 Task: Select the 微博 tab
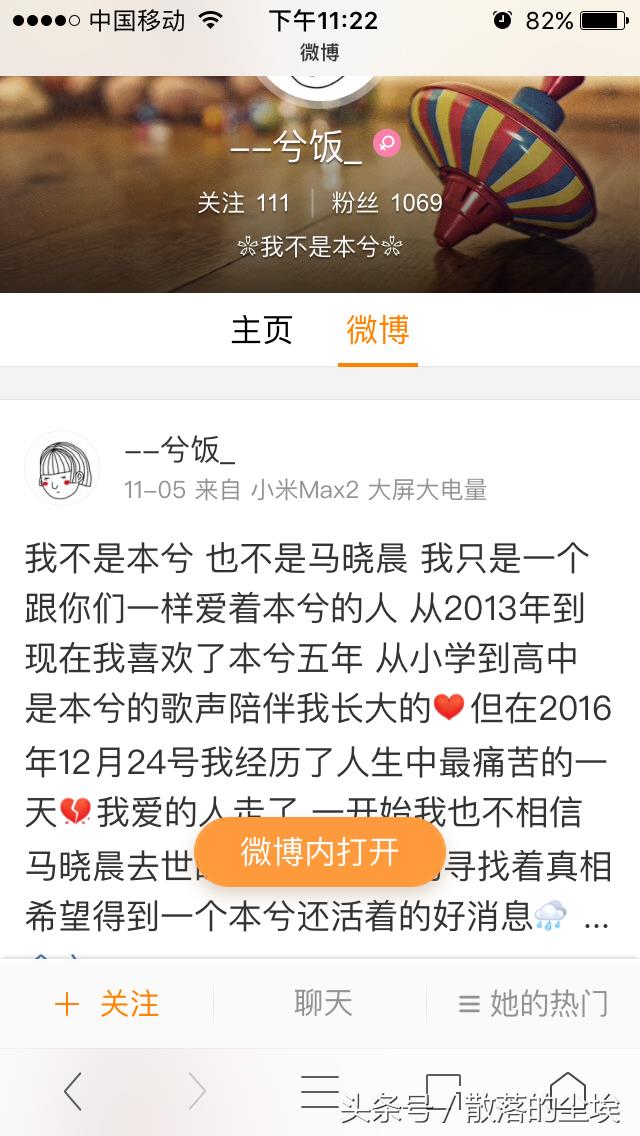(377, 330)
